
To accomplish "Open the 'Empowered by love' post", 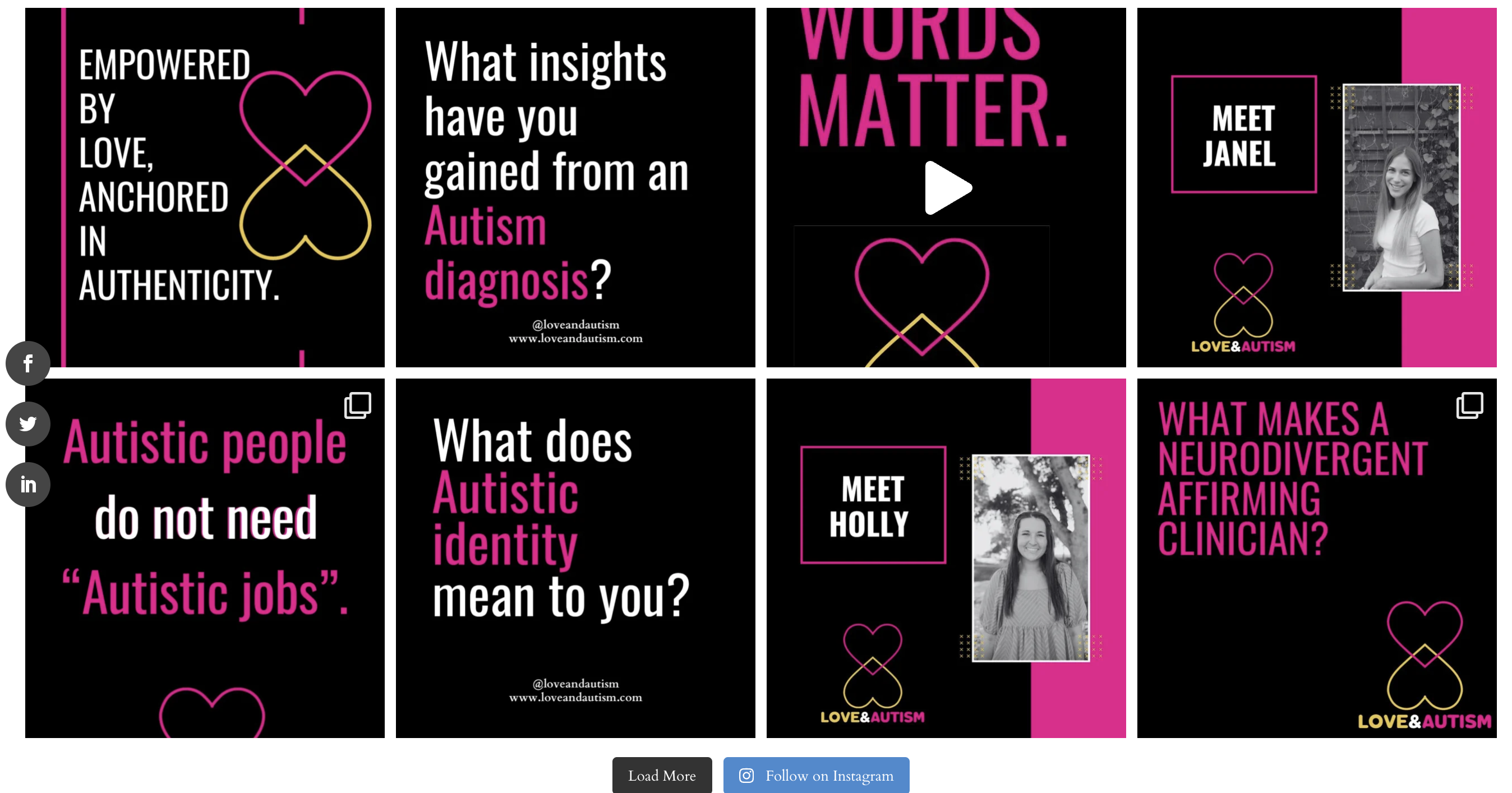I will pos(205,187).
